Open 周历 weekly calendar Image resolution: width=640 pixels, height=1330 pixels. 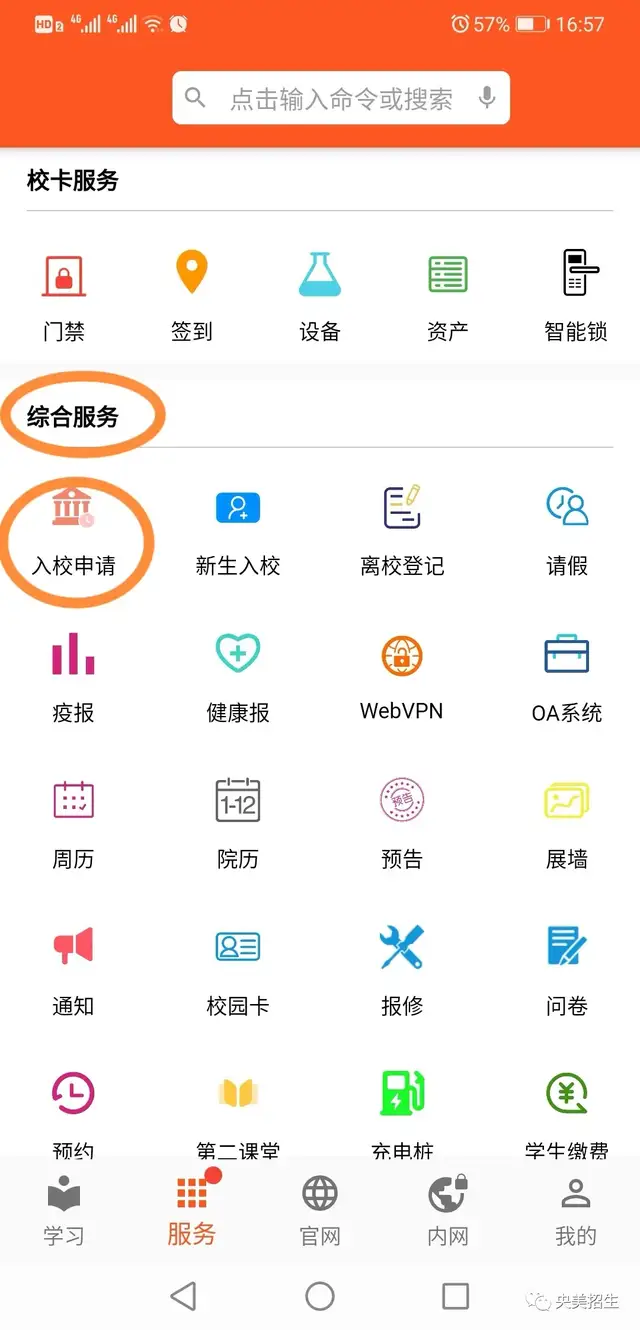pyautogui.click(x=73, y=822)
